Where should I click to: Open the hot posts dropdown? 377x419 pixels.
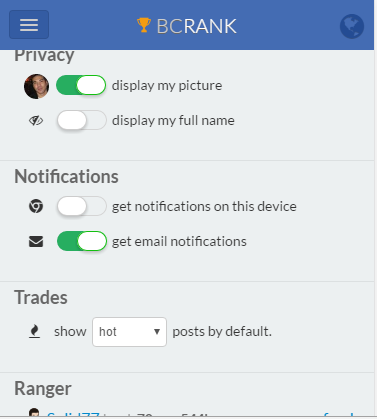pyautogui.click(x=129, y=332)
